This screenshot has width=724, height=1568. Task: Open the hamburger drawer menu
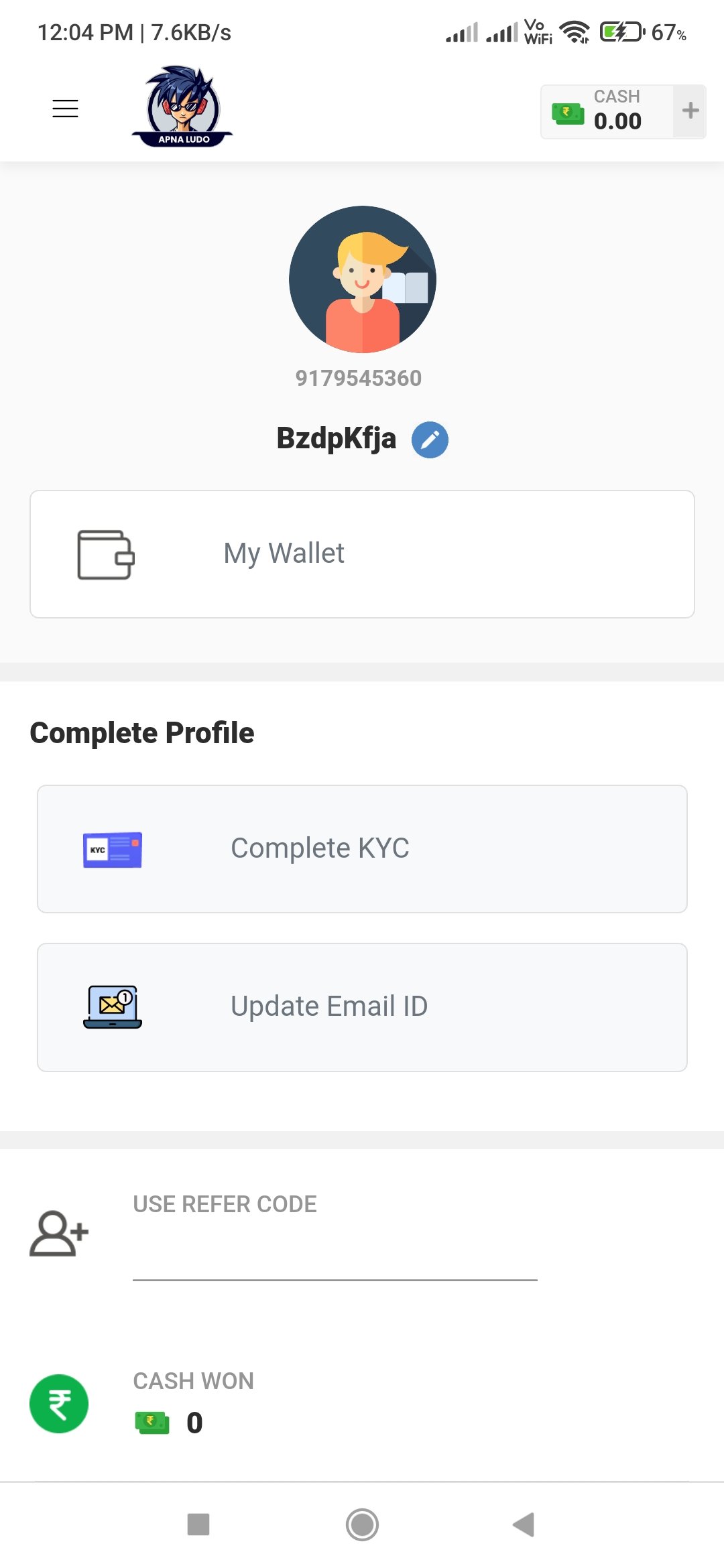(65, 109)
